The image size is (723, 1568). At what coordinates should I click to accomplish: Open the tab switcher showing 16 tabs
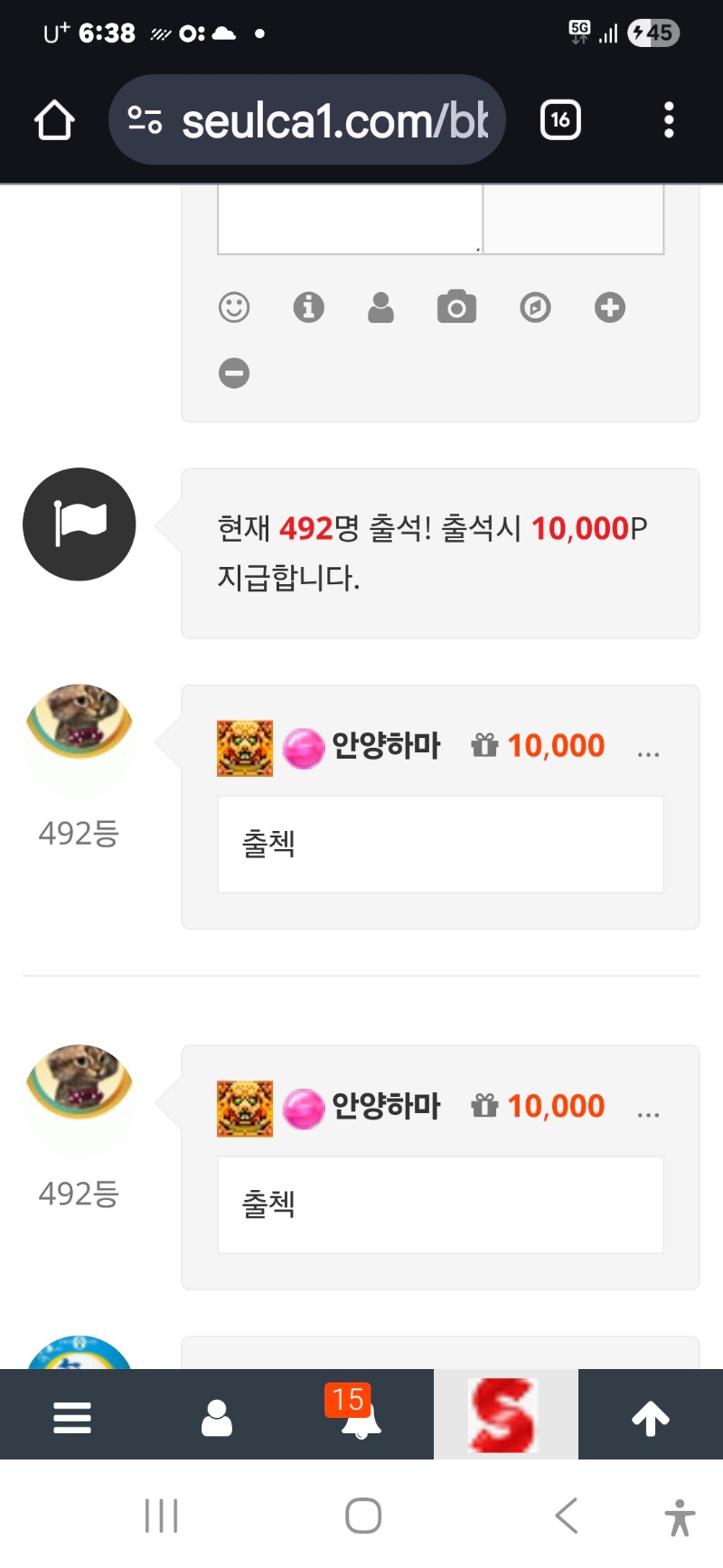pyautogui.click(x=560, y=120)
